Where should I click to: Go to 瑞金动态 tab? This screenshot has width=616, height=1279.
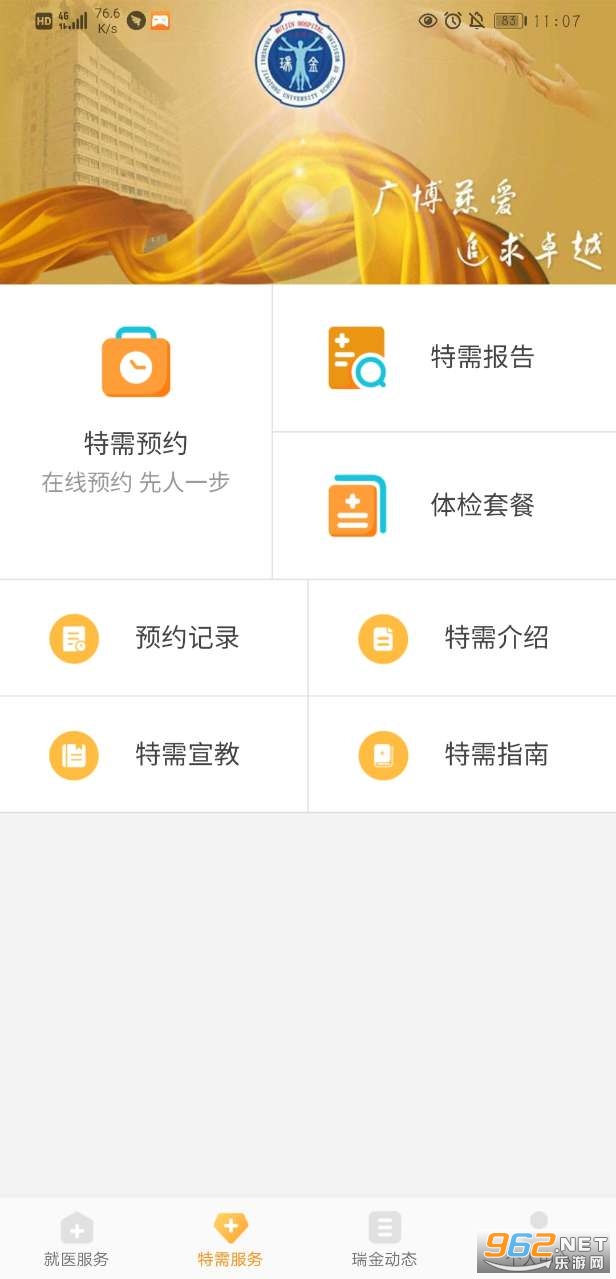tap(384, 1238)
